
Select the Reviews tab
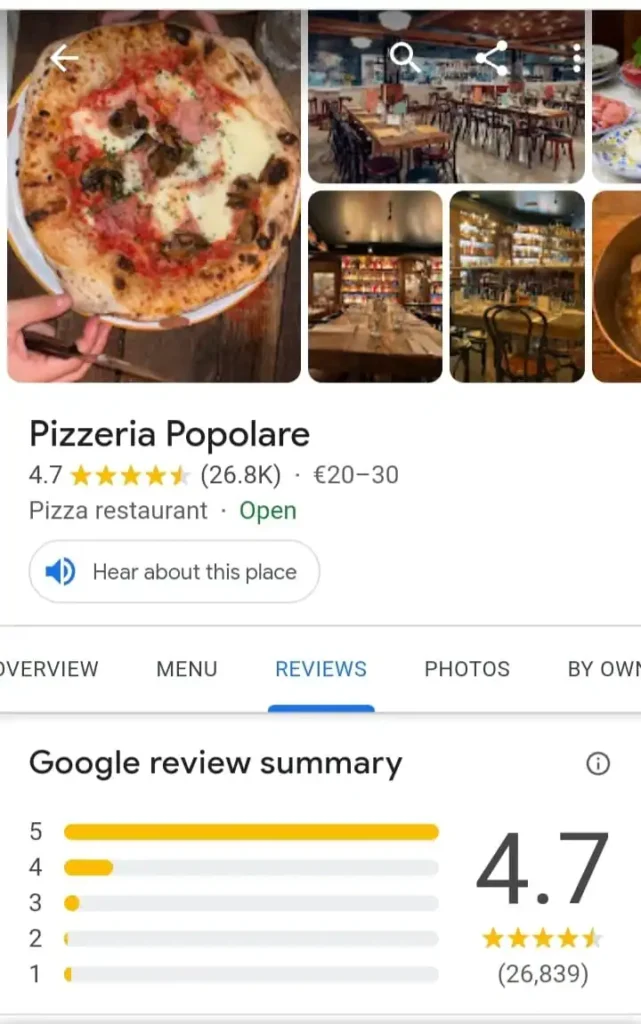click(x=321, y=669)
